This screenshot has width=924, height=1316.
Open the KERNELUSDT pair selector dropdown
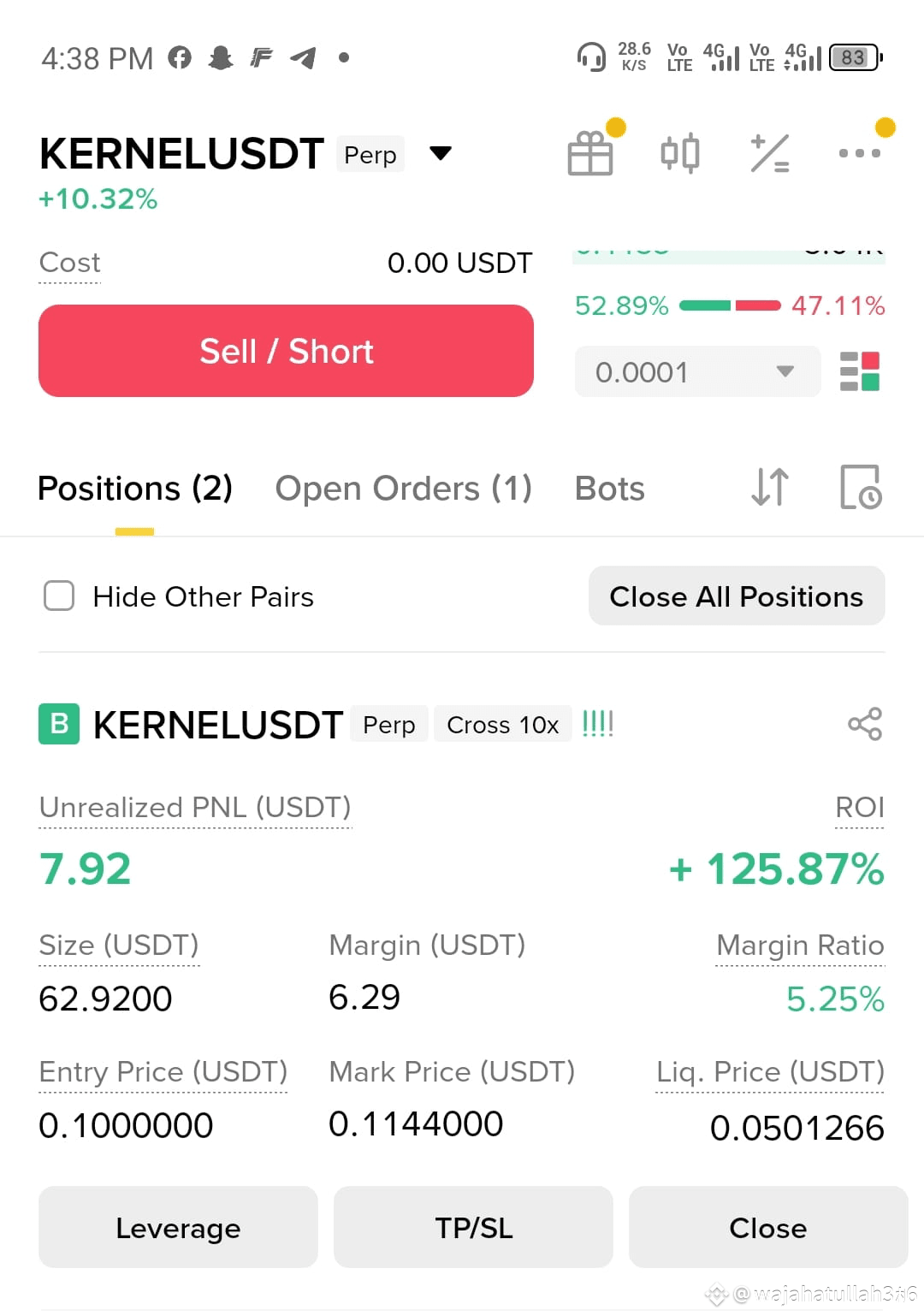440,154
